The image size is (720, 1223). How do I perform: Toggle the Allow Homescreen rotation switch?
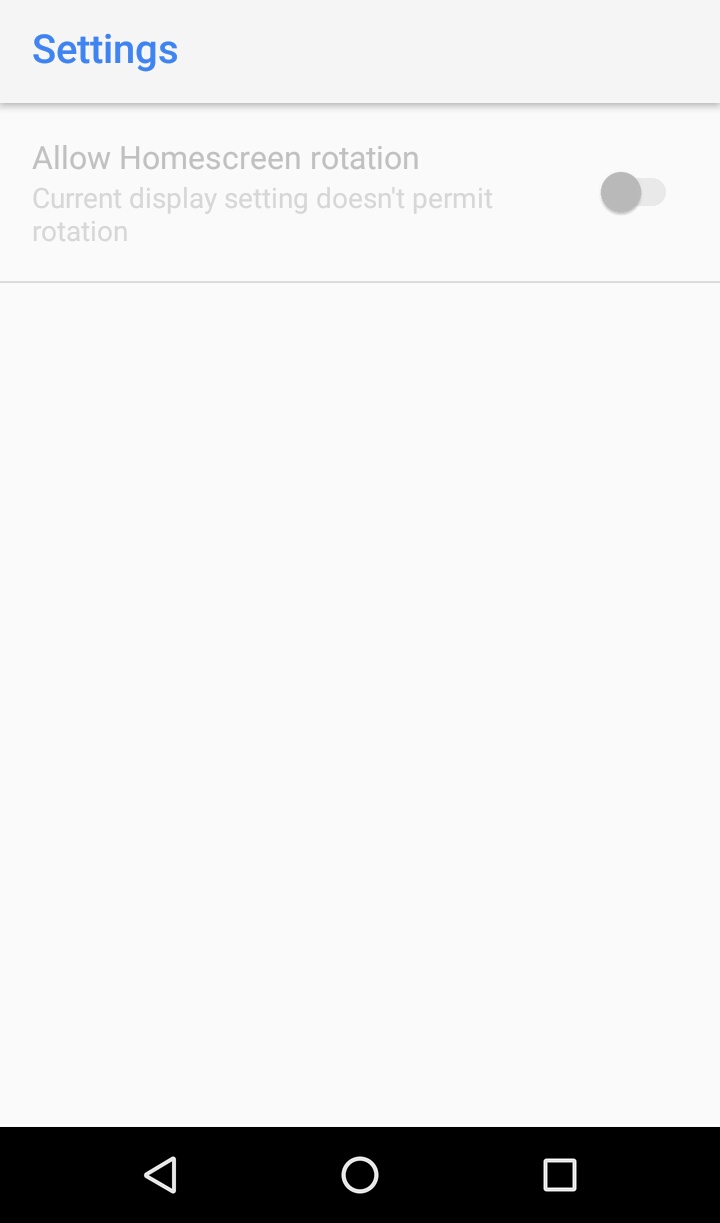coord(633,192)
